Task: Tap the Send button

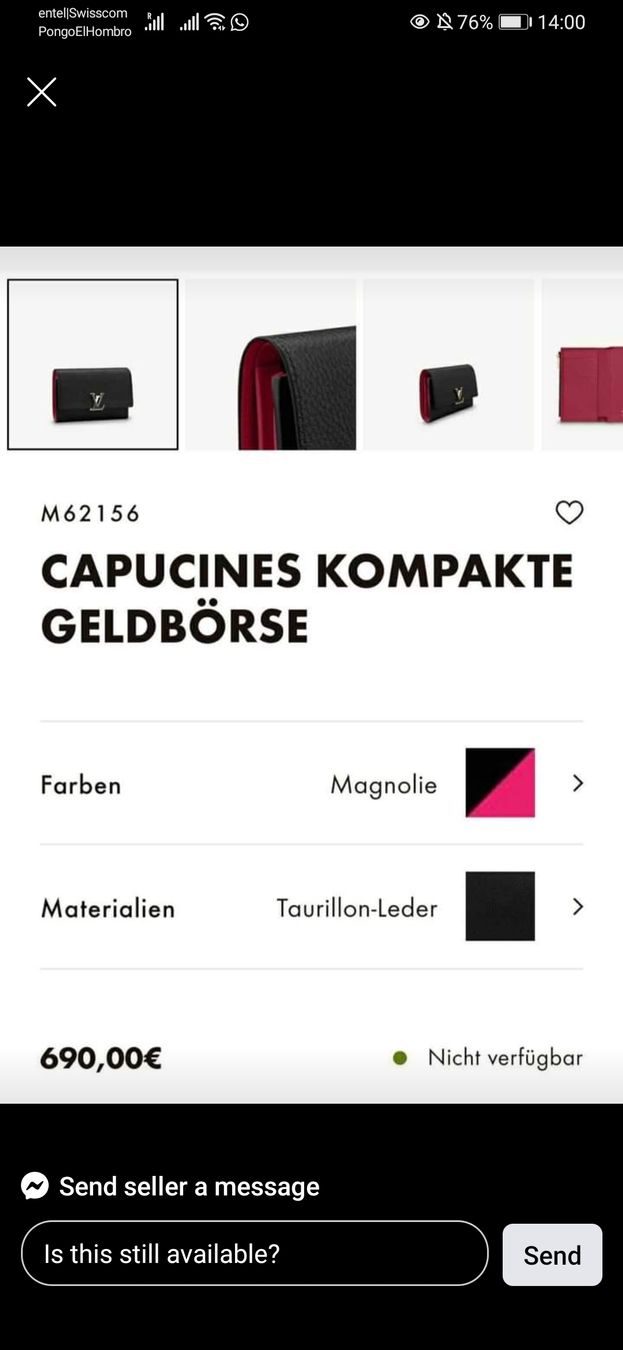Action: coord(552,1254)
